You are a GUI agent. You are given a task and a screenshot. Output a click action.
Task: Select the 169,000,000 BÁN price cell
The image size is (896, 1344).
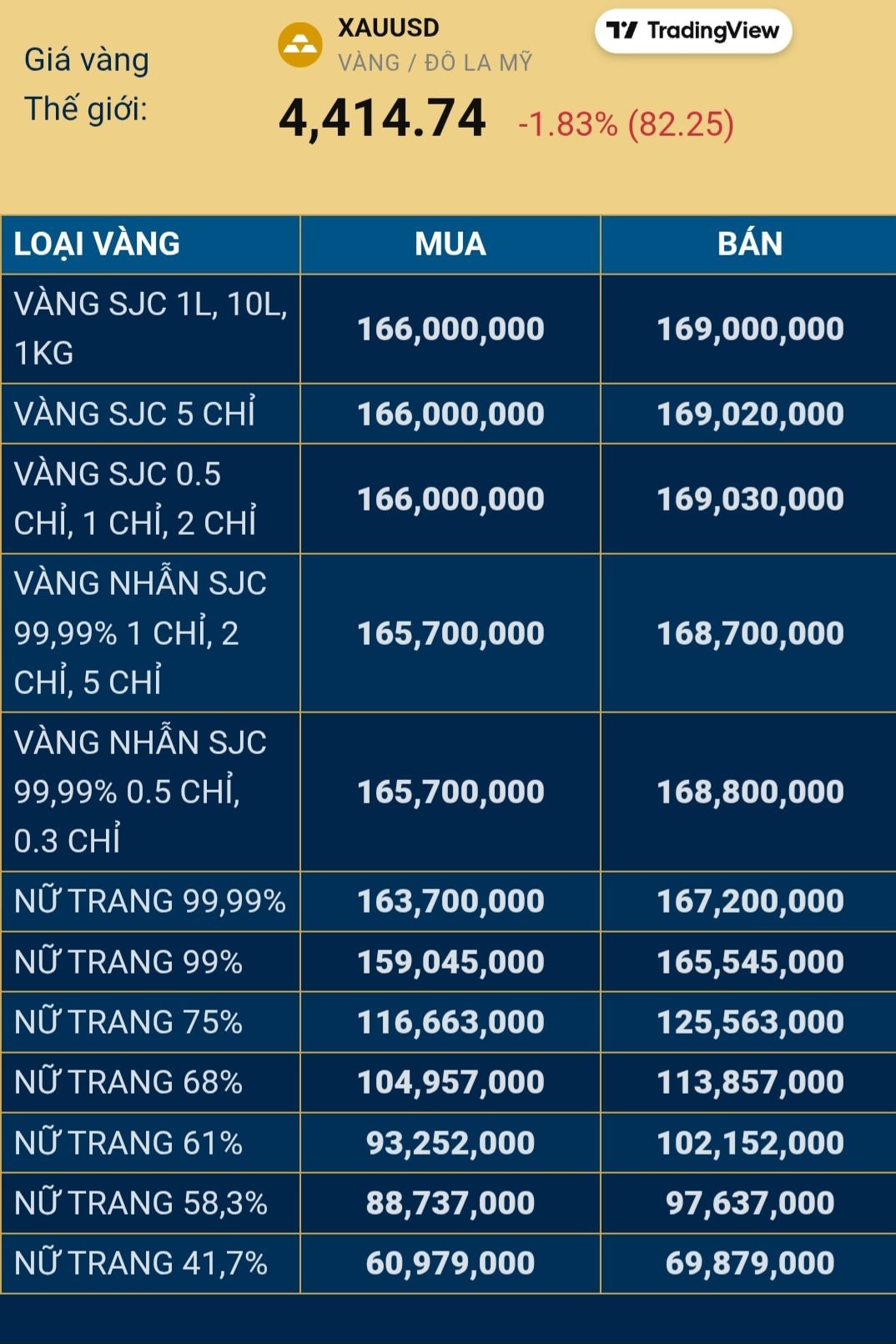[x=748, y=329]
